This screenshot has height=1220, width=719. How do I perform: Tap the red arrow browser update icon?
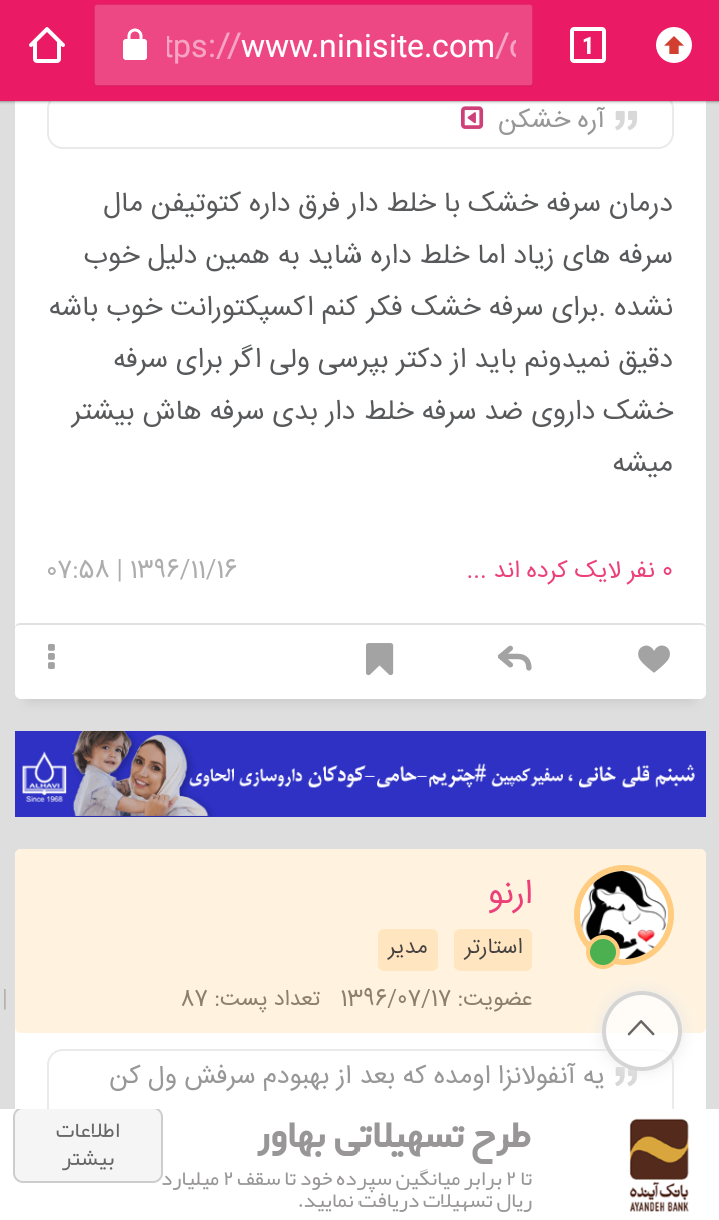pyautogui.click(x=674, y=46)
